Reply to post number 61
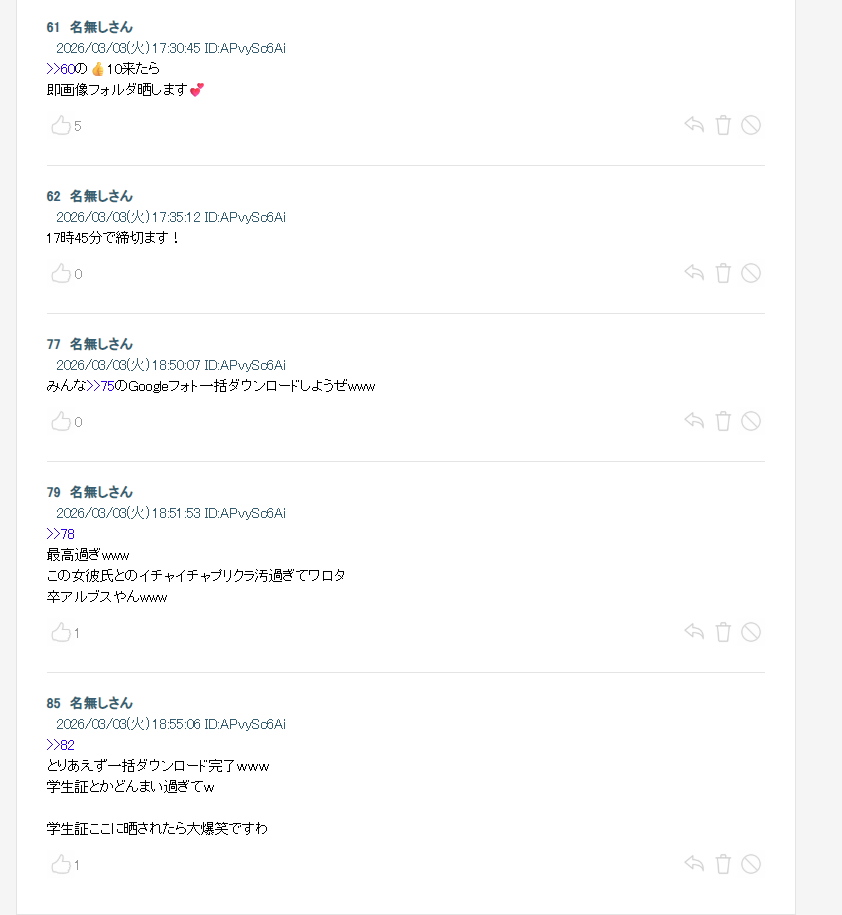This screenshot has width=842, height=915. coord(694,125)
